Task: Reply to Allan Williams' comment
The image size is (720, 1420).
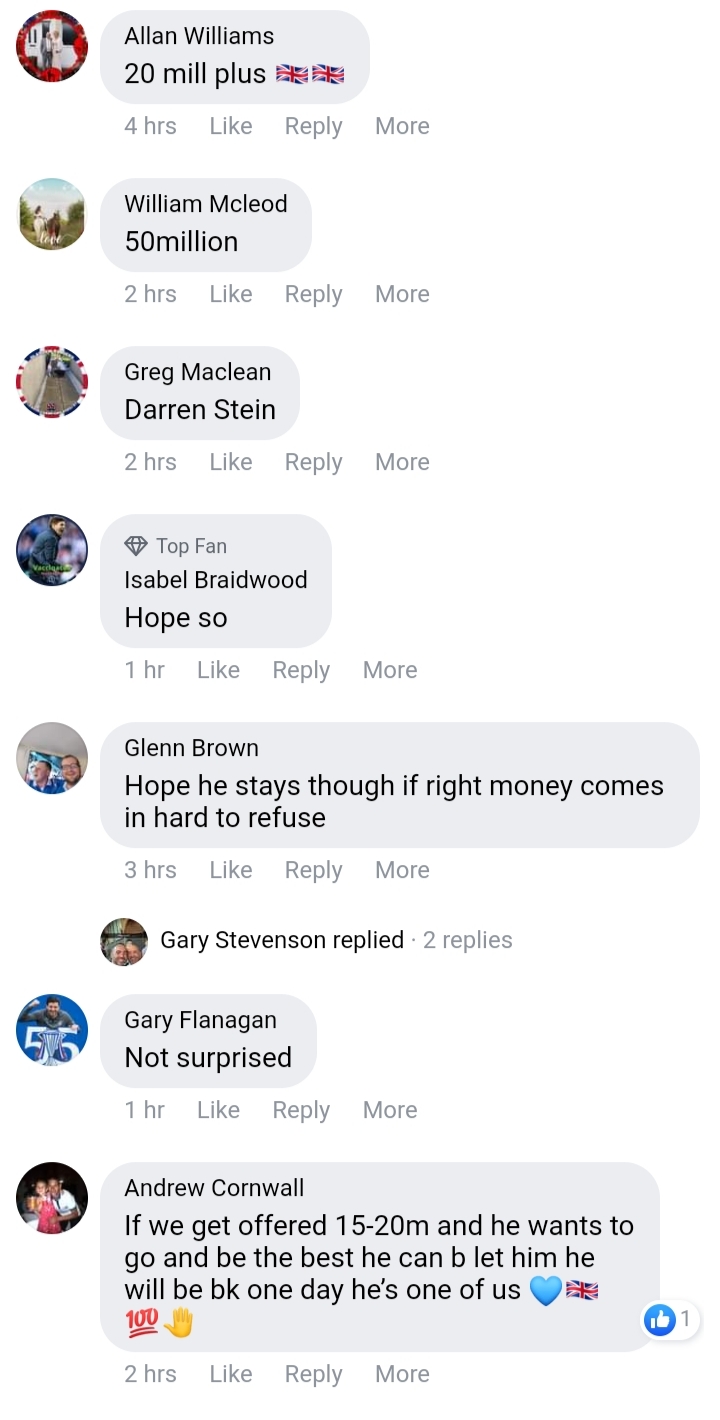Action: tap(313, 126)
